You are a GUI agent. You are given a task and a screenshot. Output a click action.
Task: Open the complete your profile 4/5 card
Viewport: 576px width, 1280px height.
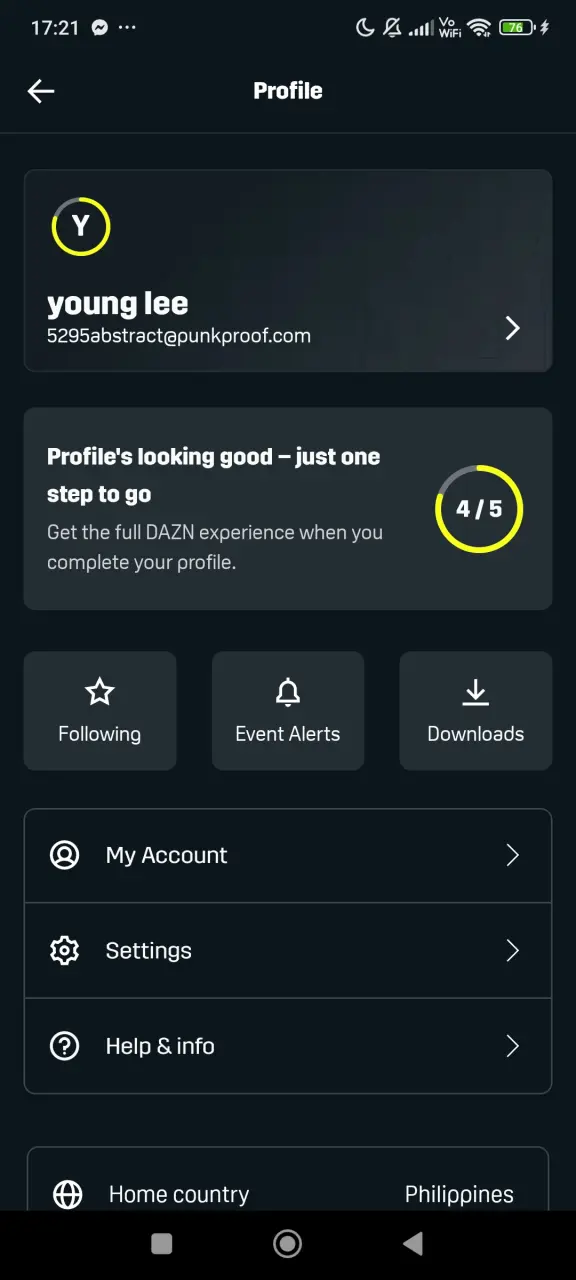click(288, 508)
